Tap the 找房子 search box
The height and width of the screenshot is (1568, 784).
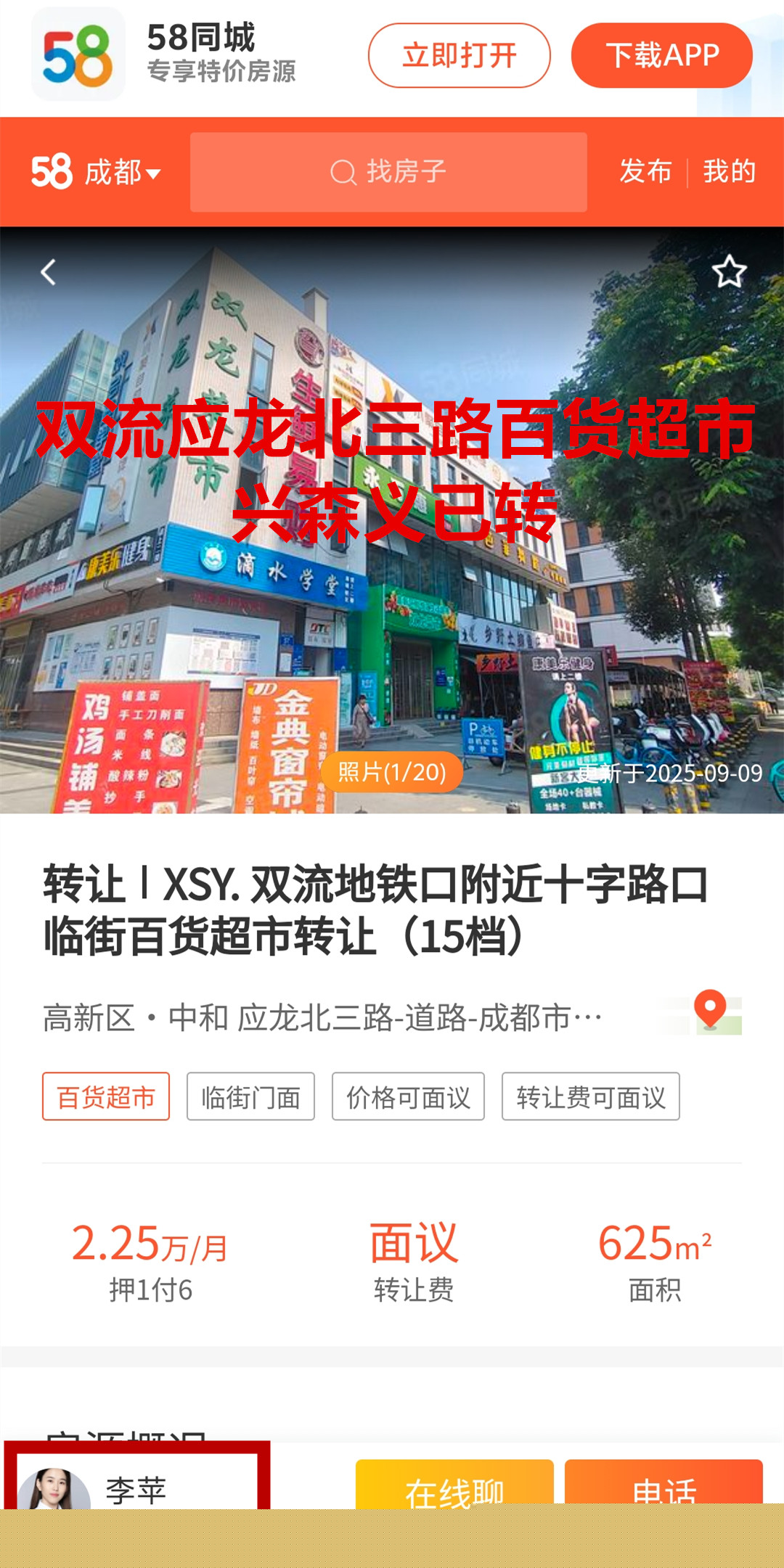pyautogui.click(x=388, y=173)
